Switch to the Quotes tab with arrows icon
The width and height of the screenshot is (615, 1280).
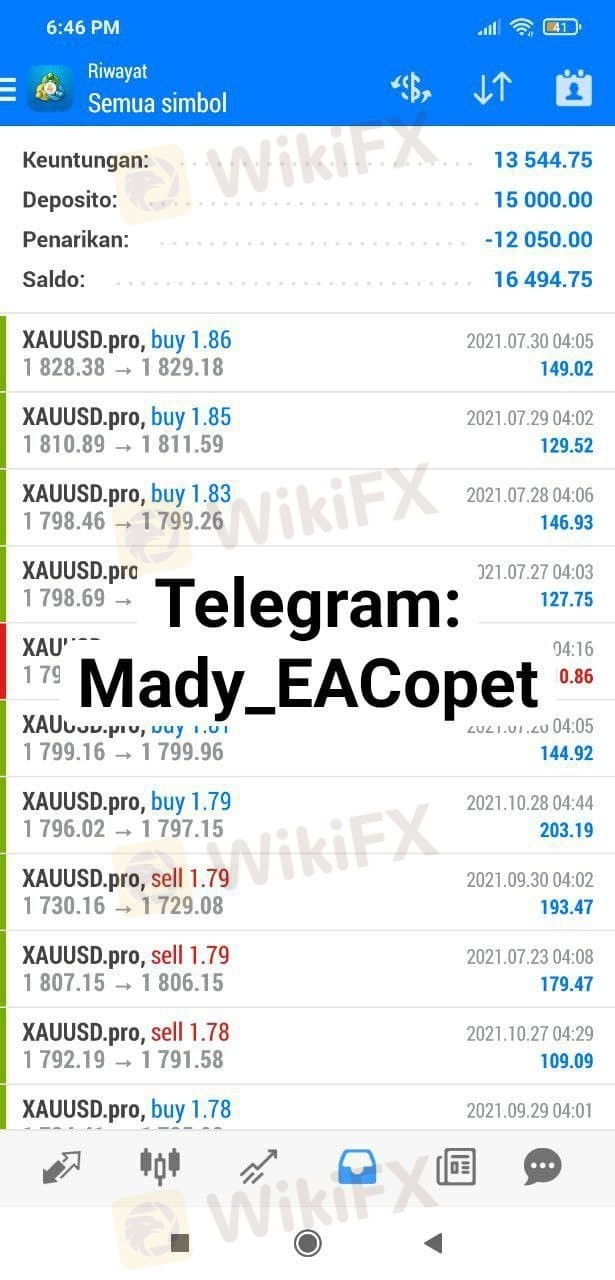(62, 1166)
